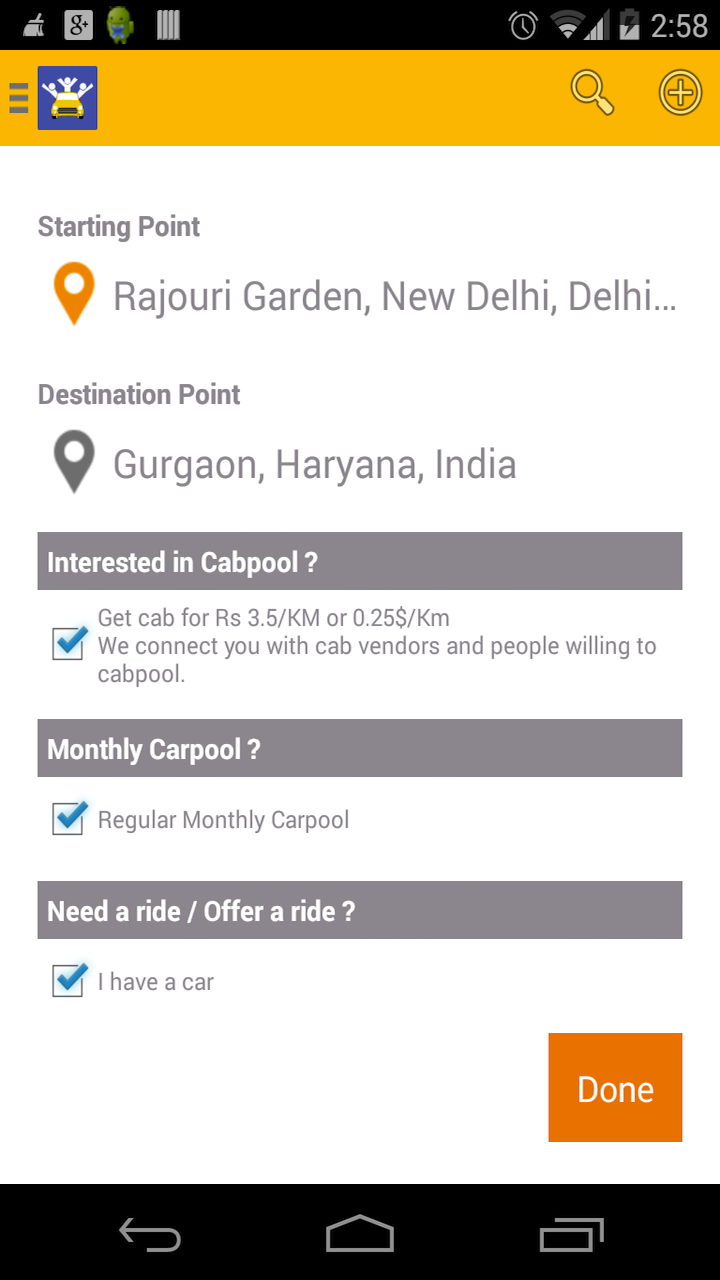Open search with the magnifier icon
The height and width of the screenshot is (1280, 720).
(590, 92)
